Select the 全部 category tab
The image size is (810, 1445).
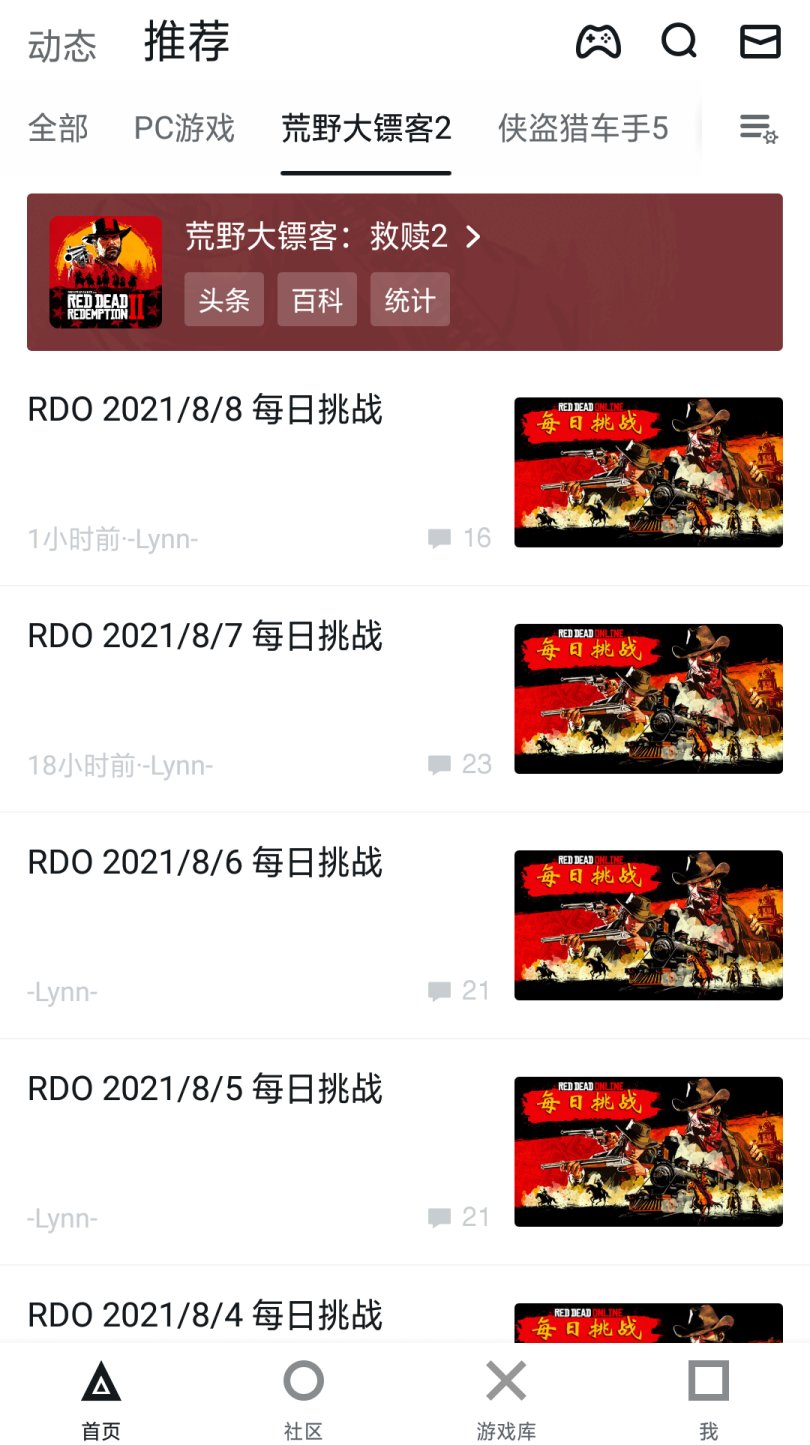[58, 128]
